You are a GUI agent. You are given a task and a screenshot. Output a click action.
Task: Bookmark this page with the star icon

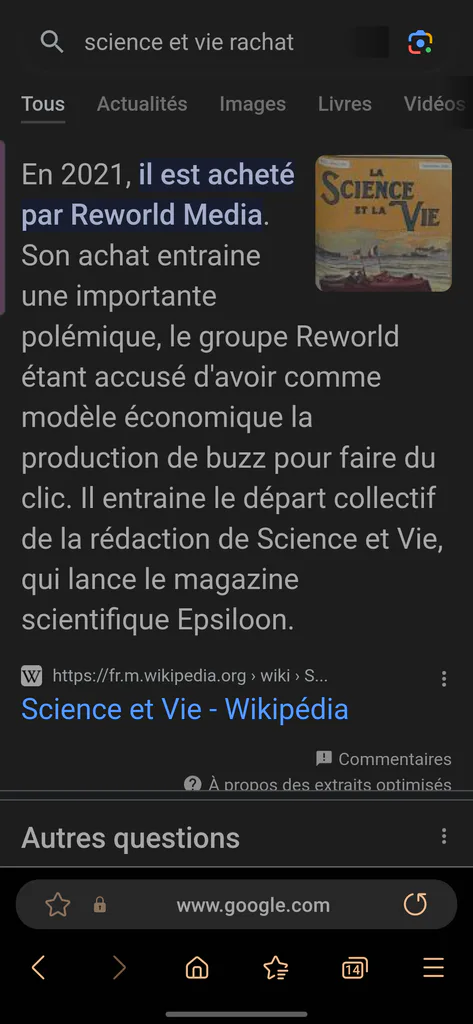click(57, 905)
